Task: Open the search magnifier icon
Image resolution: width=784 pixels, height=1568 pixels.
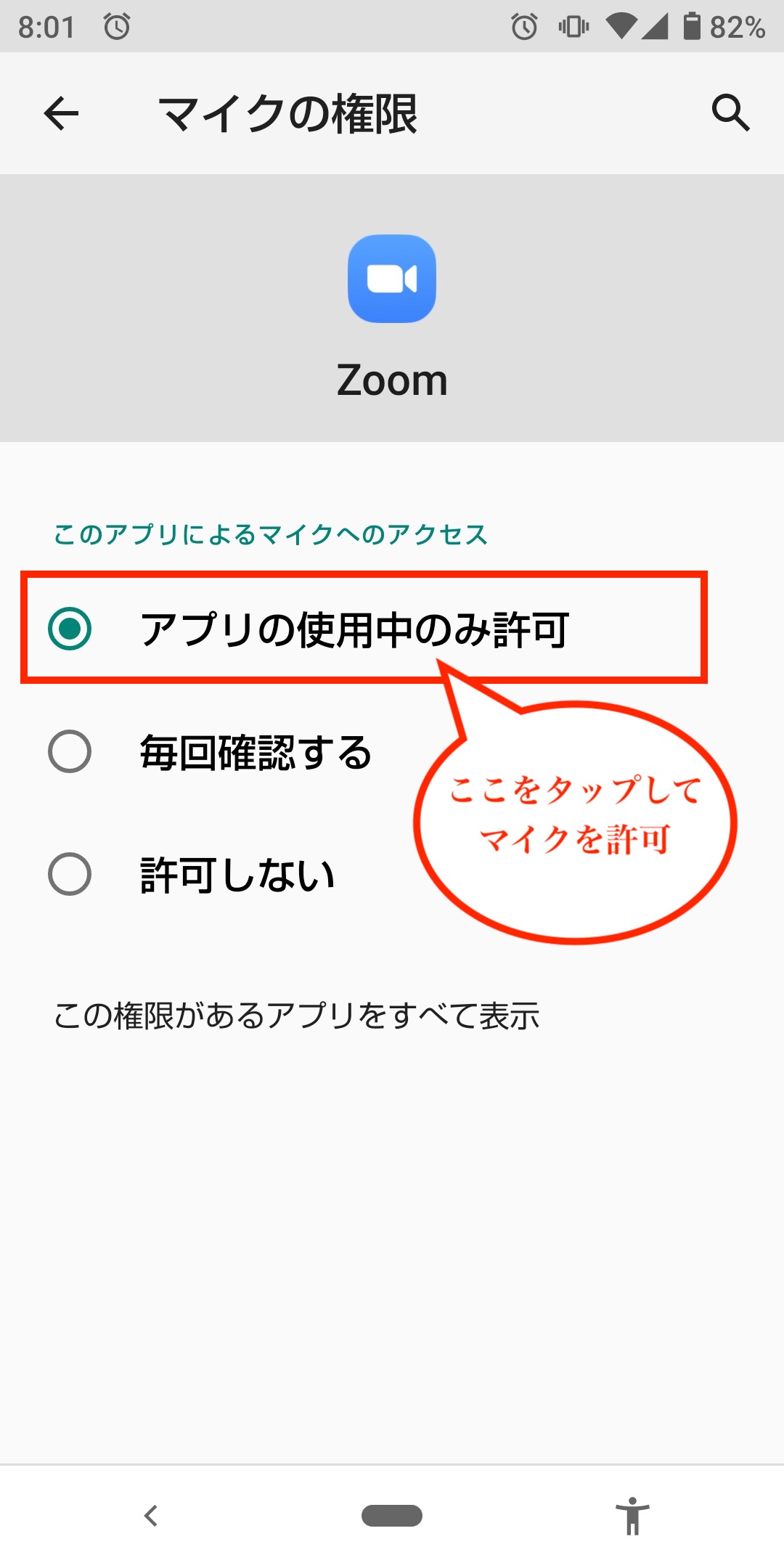Action: (x=730, y=113)
